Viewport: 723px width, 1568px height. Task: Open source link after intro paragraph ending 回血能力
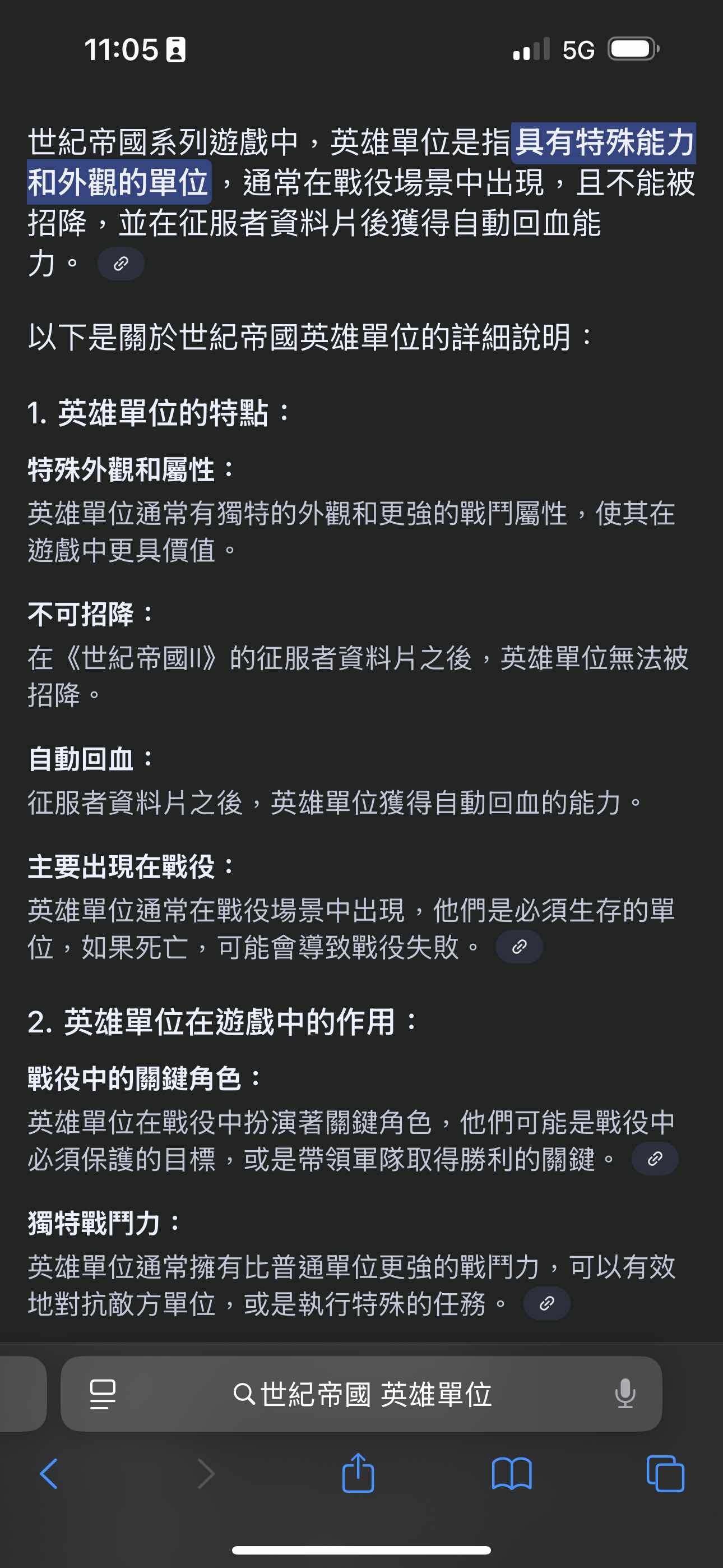click(121, 264)
